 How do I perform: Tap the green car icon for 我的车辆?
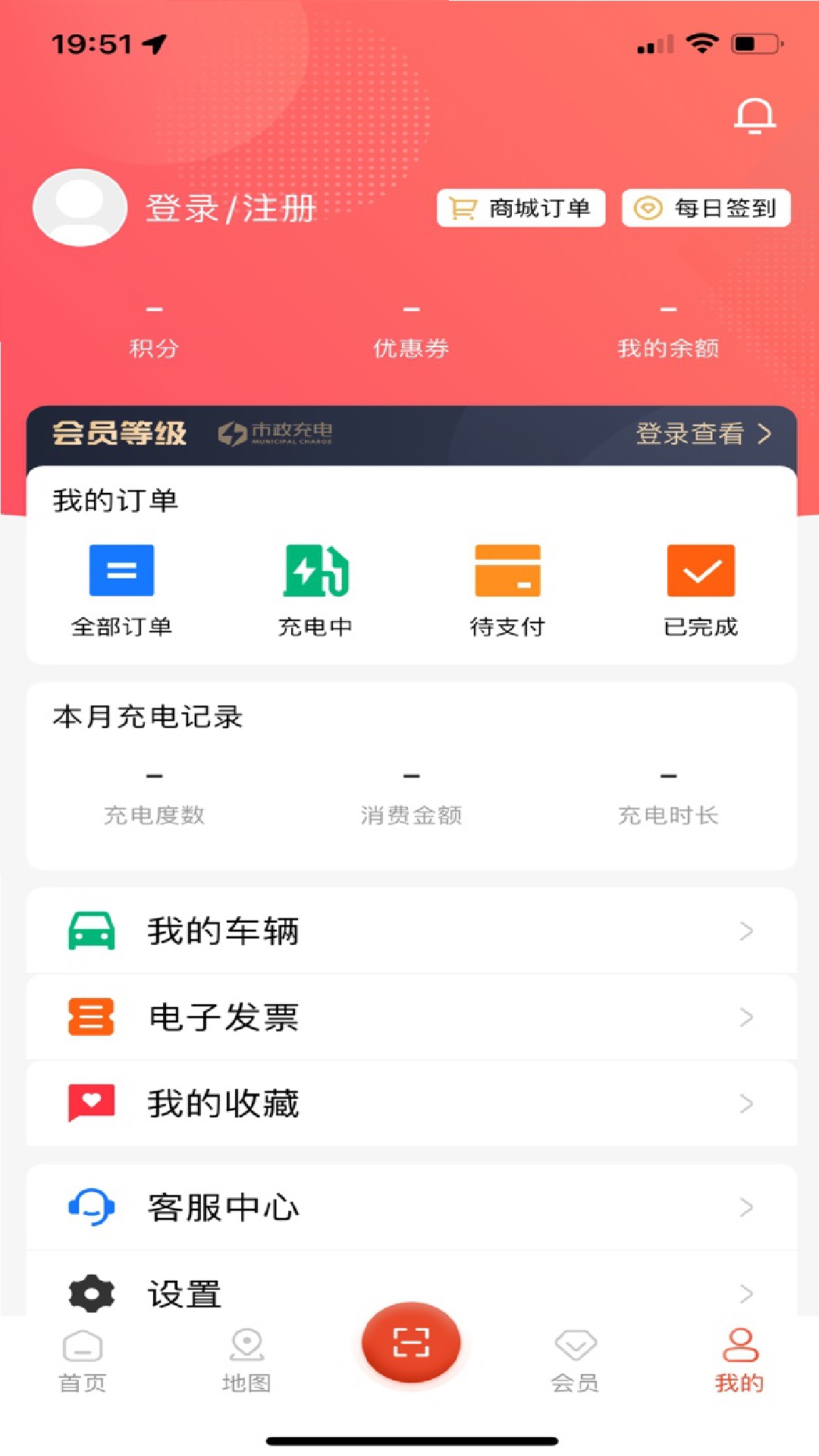tap(90, 930)
